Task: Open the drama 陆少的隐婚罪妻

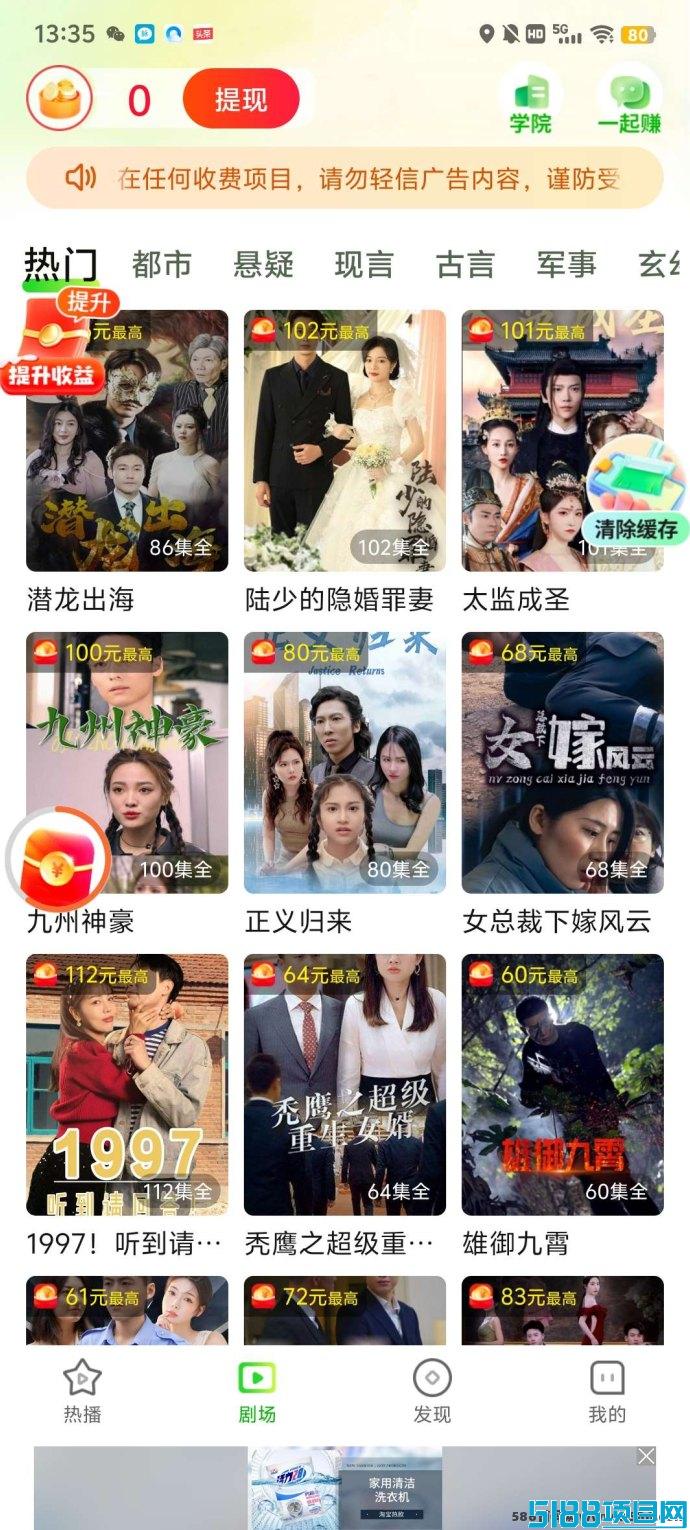Action: 345,442
